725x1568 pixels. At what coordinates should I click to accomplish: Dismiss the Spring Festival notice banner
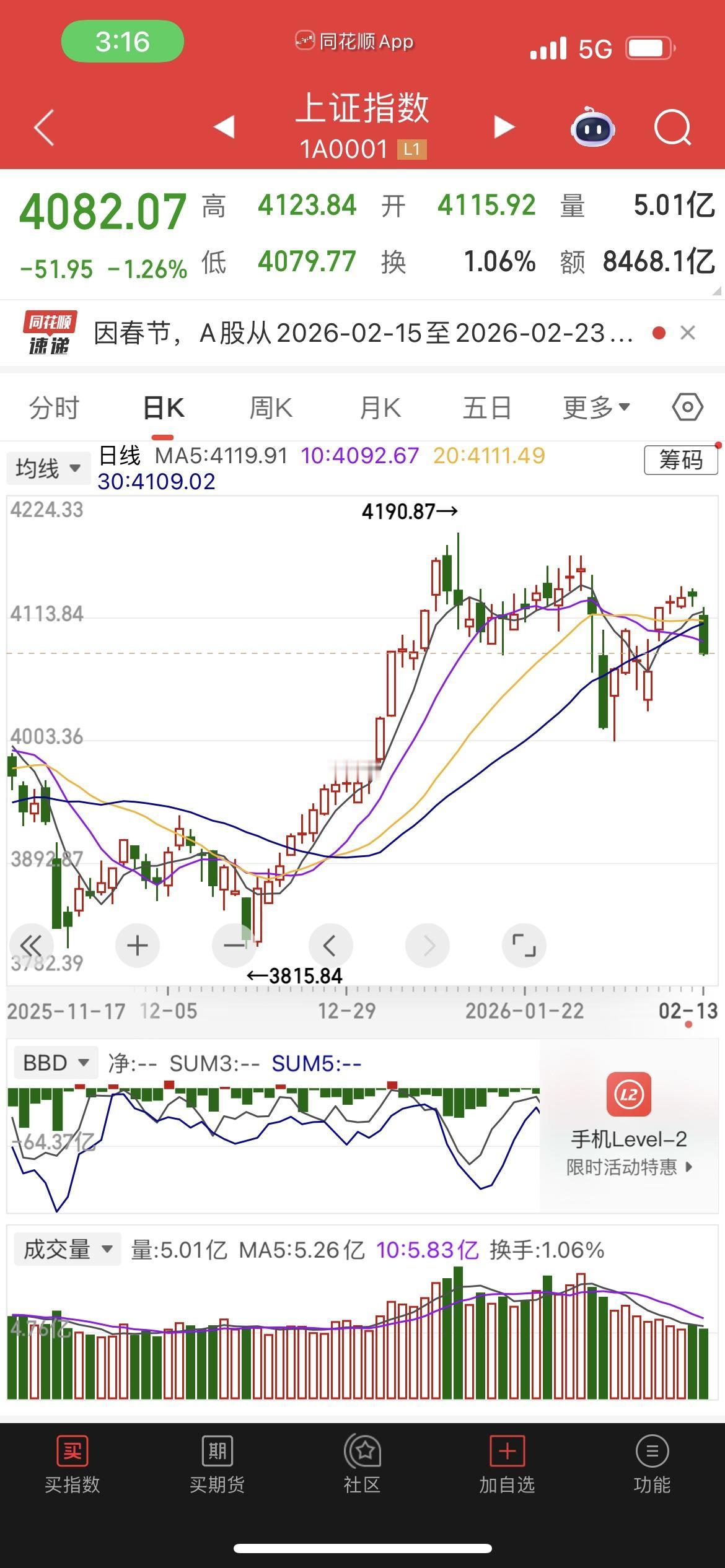coord(687,333)
